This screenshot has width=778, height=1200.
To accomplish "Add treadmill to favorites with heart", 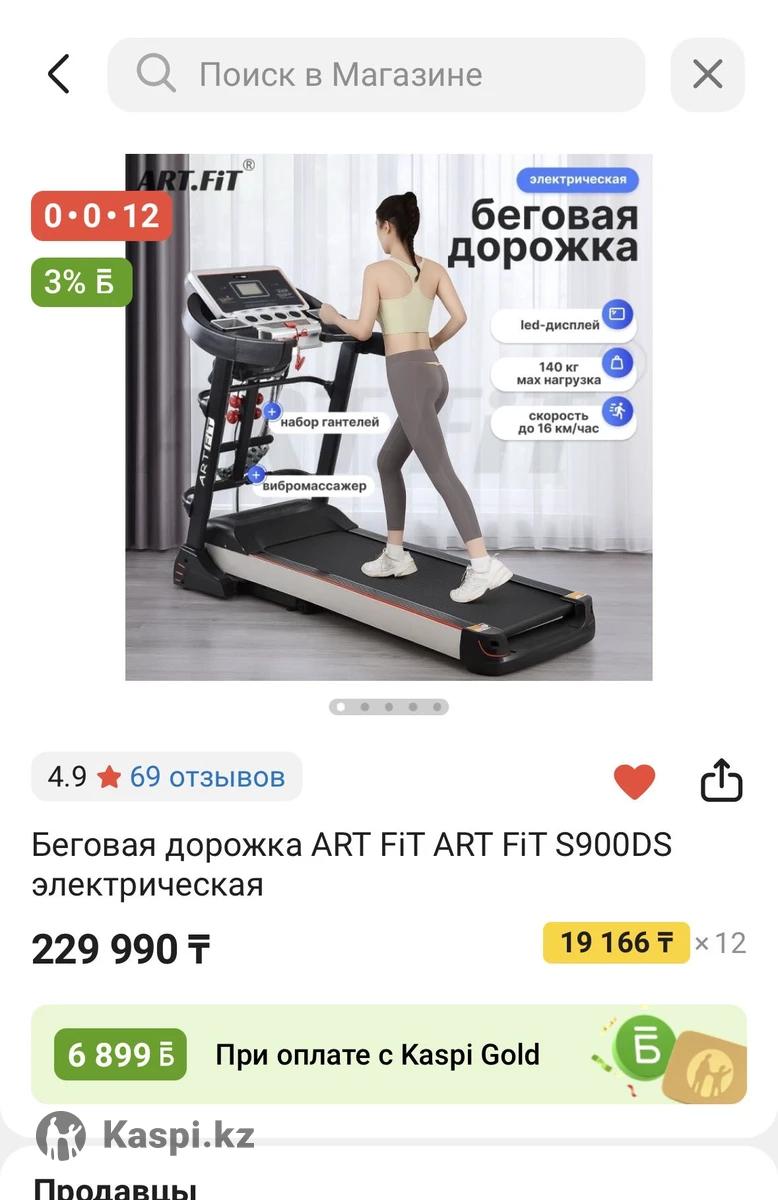I will click(634, 781).
